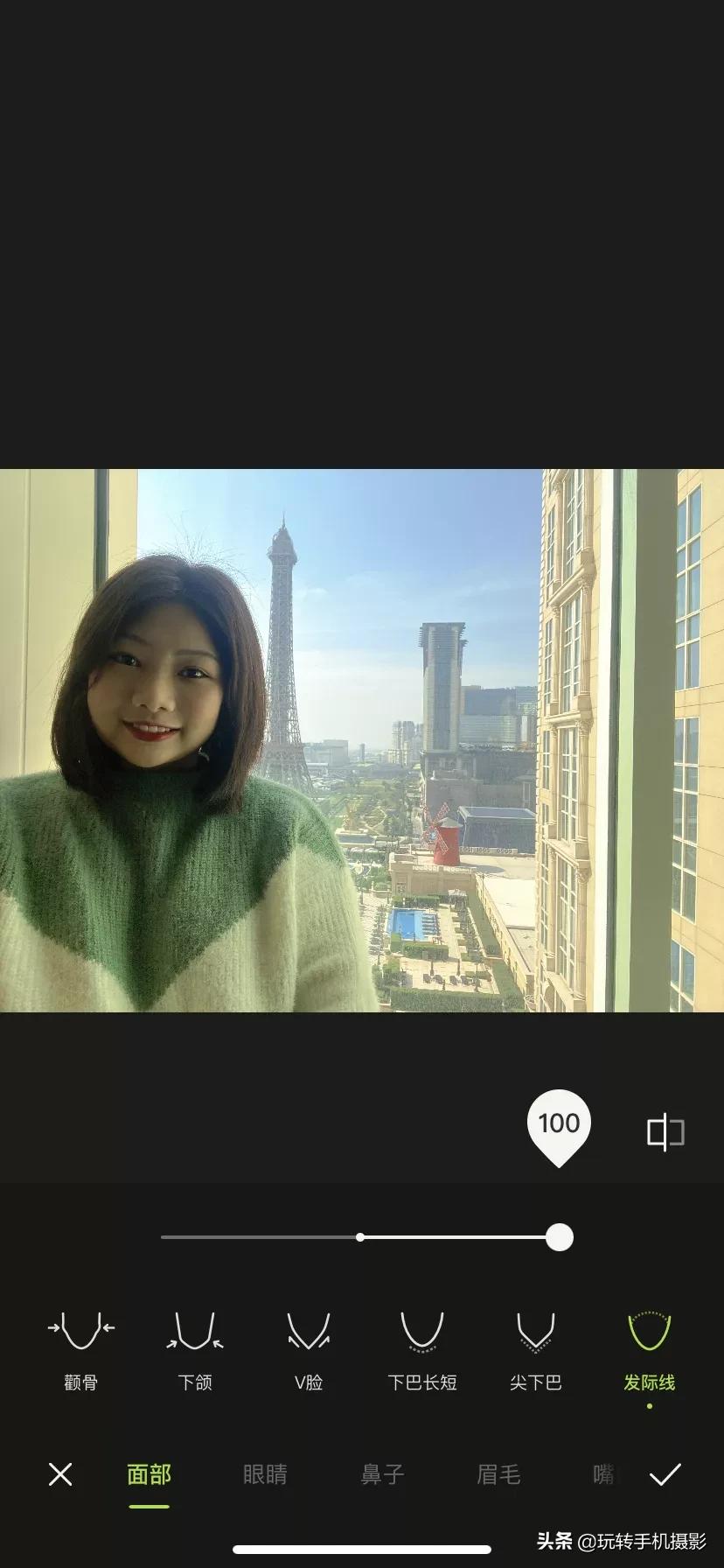Click the slider track to lower intensity
The width and height of the screenshot is (724, 1568).
tap(262, 1237)
